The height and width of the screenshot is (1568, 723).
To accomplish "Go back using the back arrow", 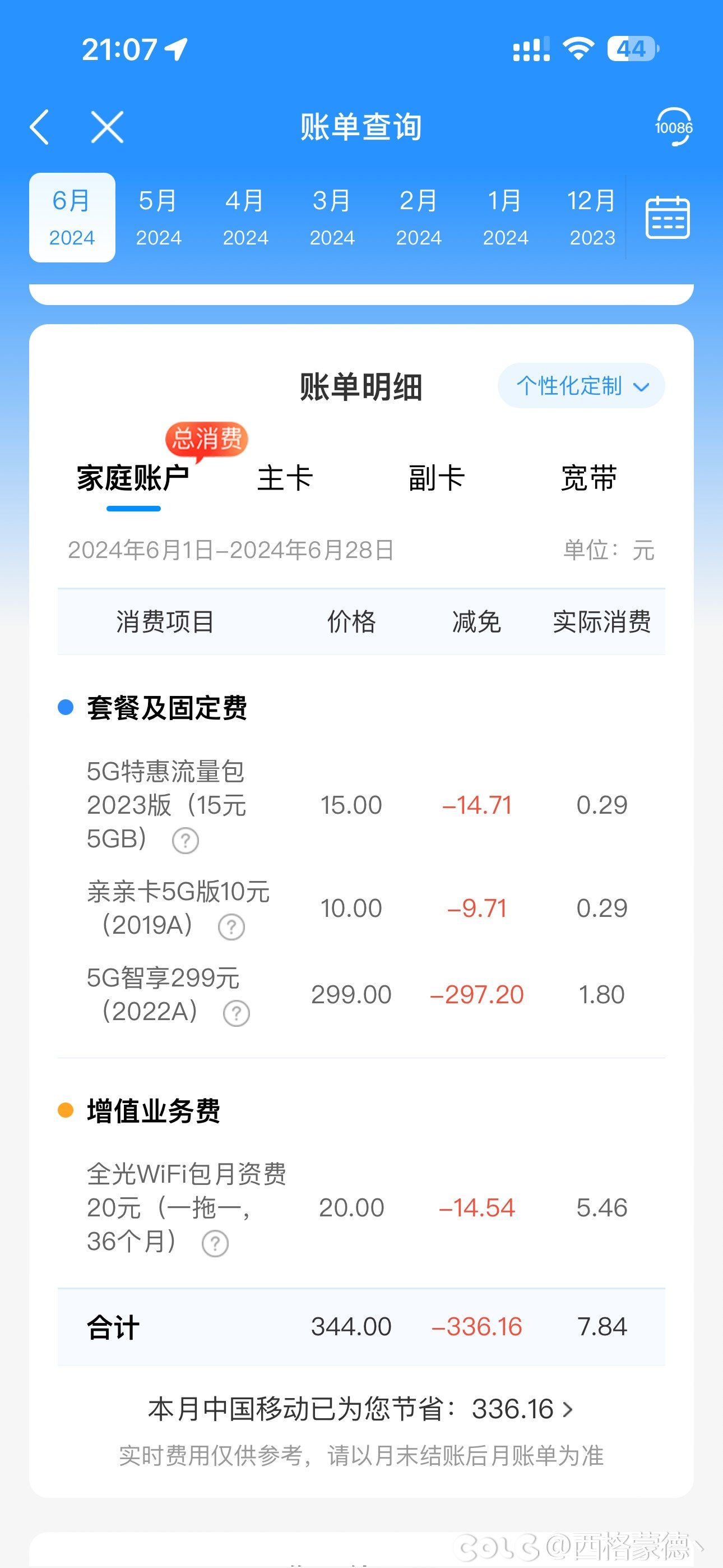I will [40, 127].
